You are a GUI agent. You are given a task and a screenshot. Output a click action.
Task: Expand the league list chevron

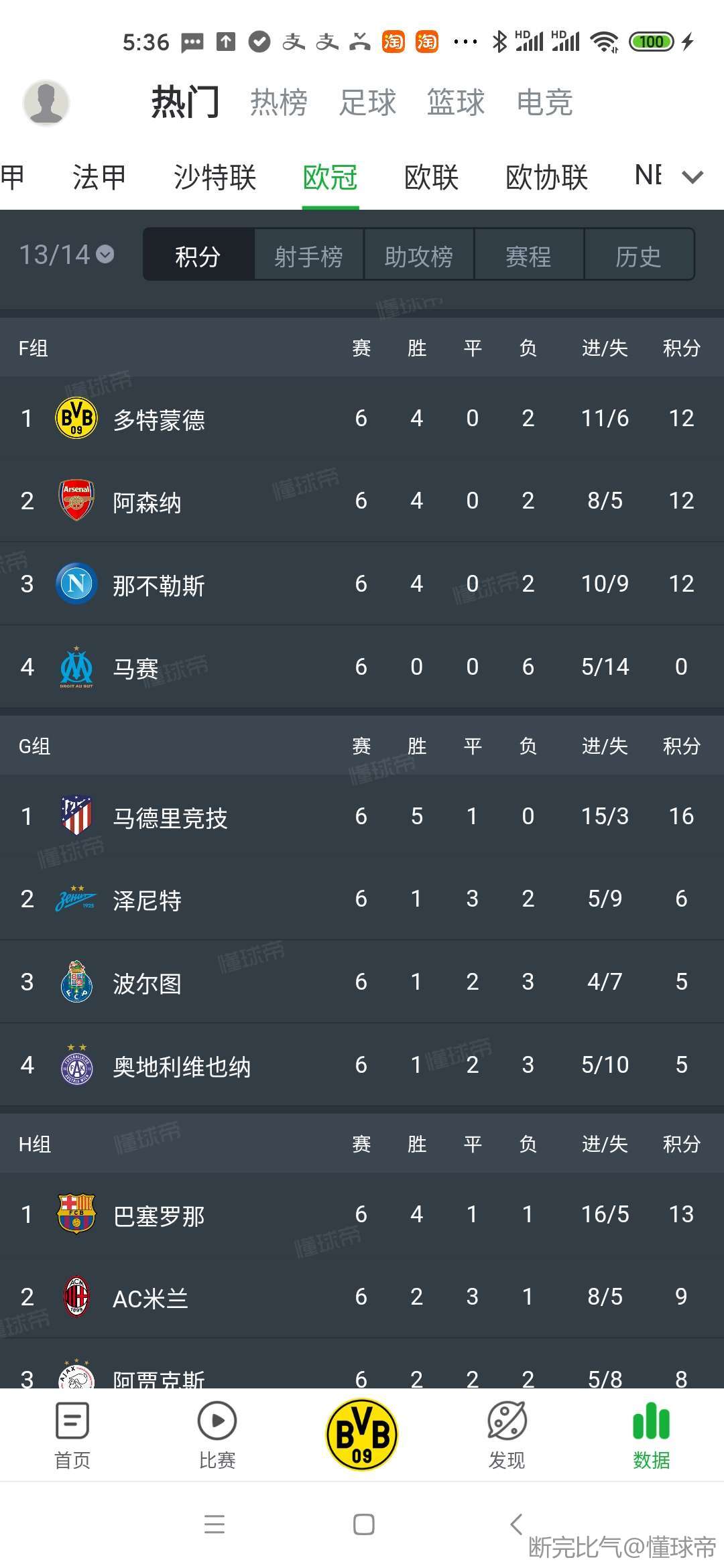692,177
